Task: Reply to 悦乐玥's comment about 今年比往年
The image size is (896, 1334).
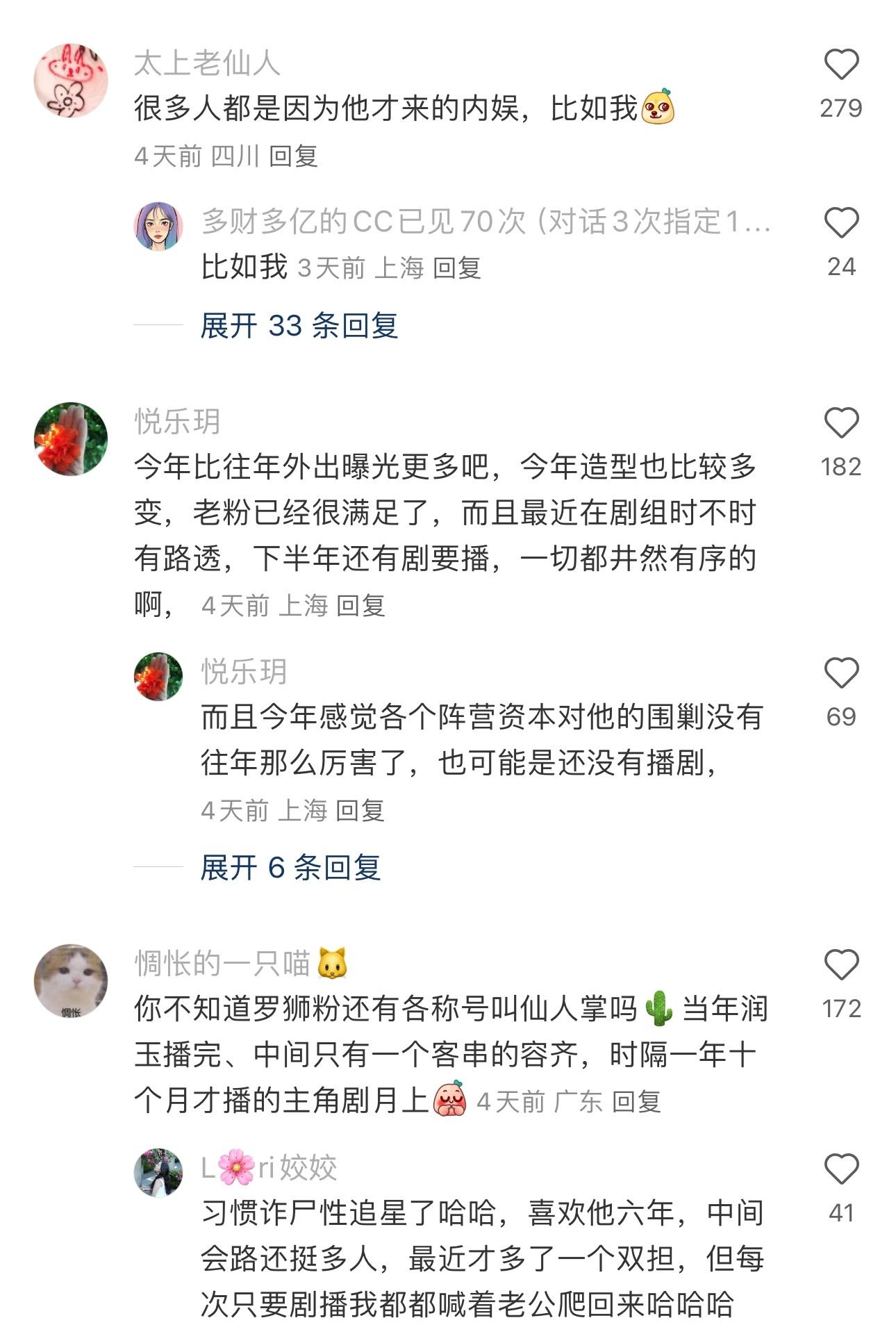Action: pos(360,606)
